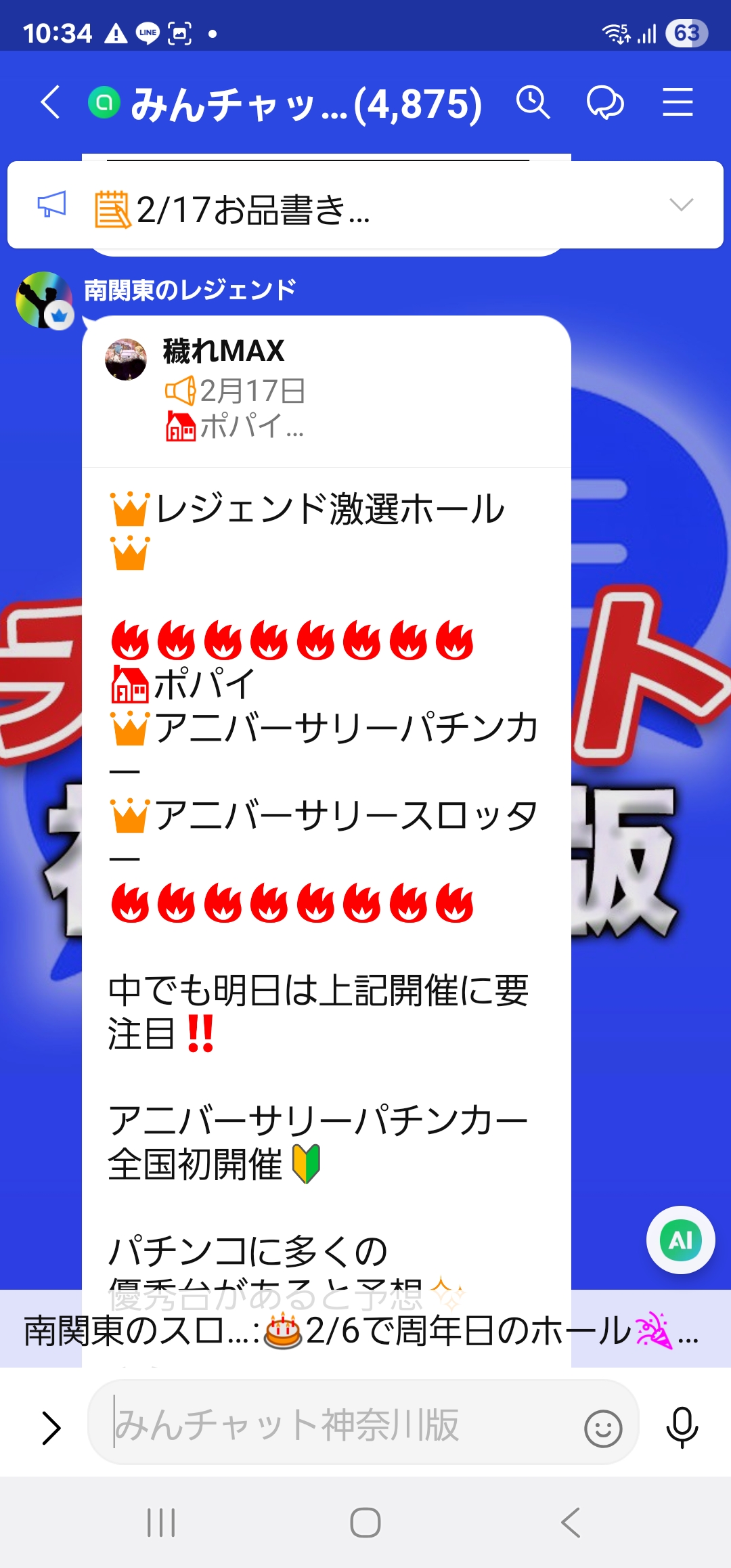Open the recent apps view
Viewport: 731px width, 1568px height.
tap(161, 1523)
